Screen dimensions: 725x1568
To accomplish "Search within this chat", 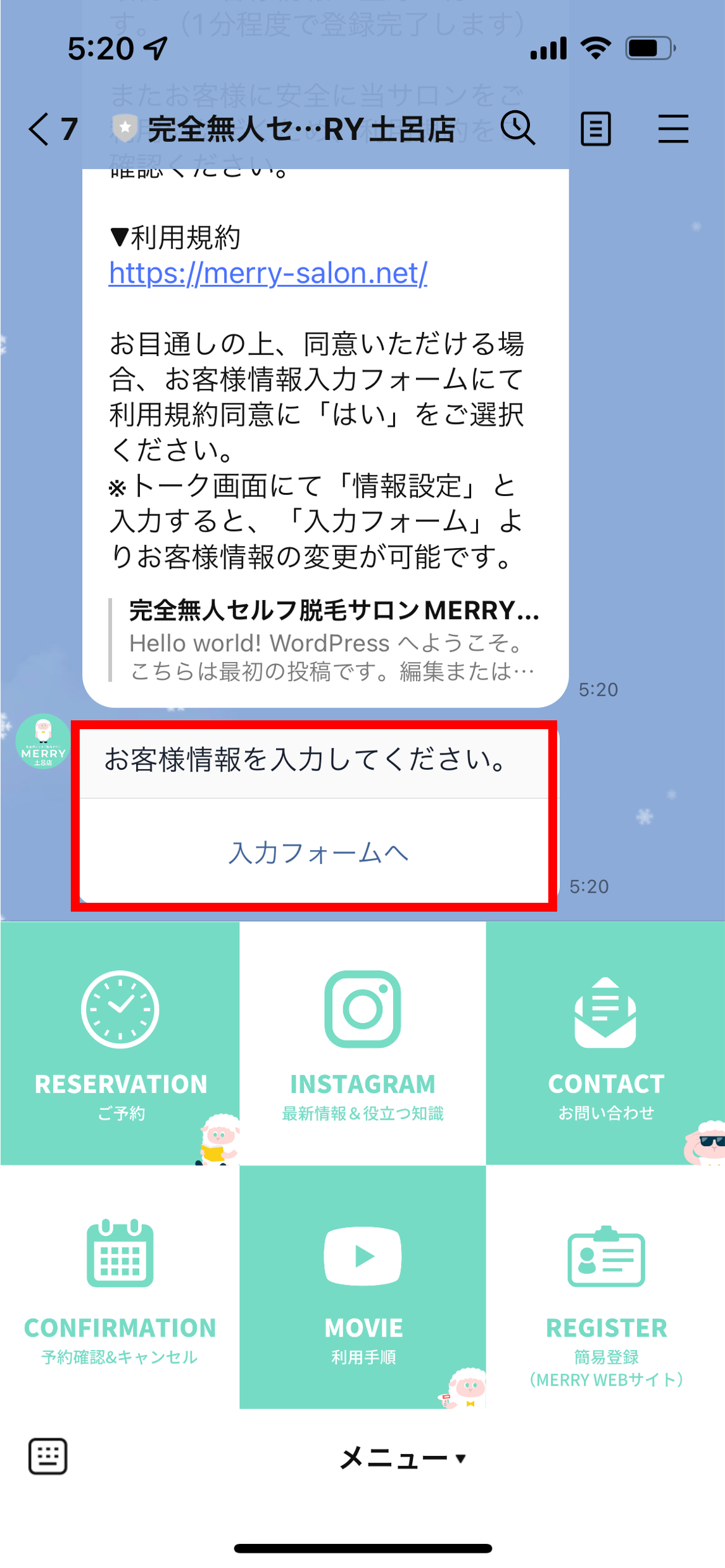I will pyautogui.click(x=518, y=129).
